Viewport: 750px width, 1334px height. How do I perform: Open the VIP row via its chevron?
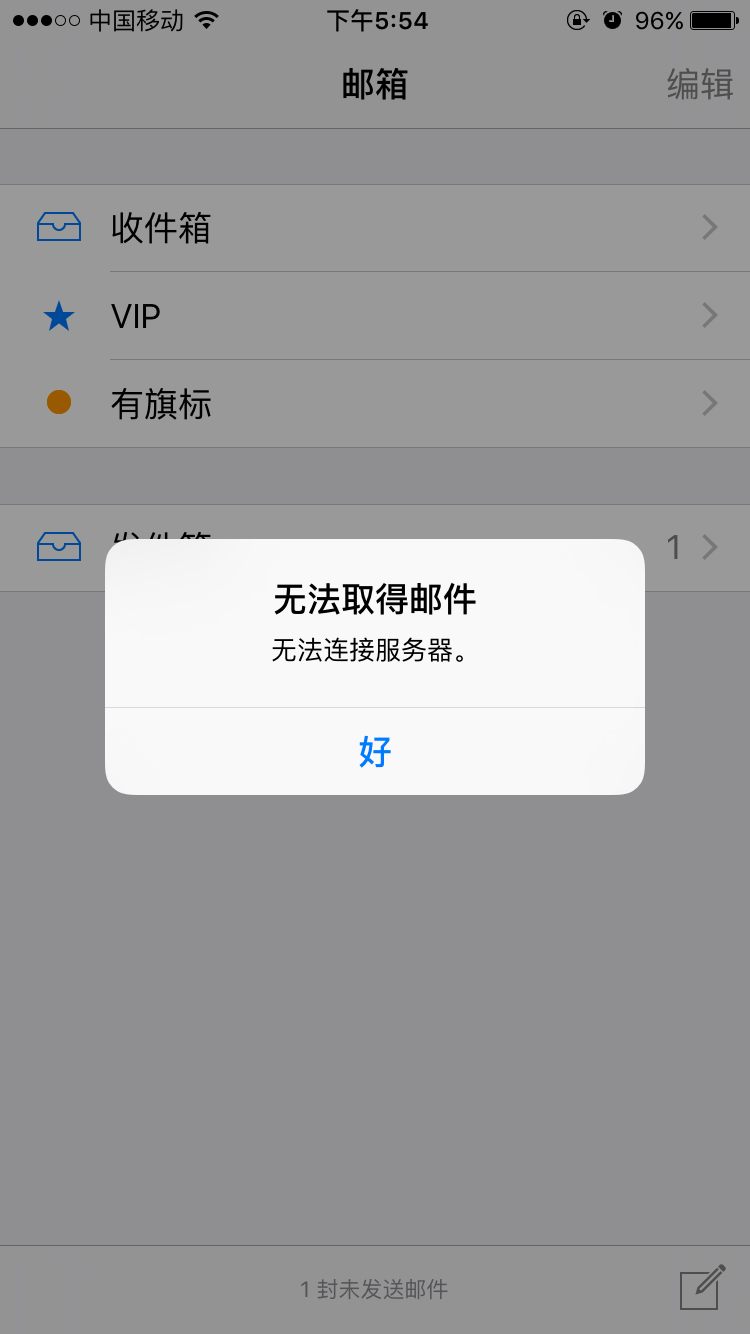tap(710, 315)
